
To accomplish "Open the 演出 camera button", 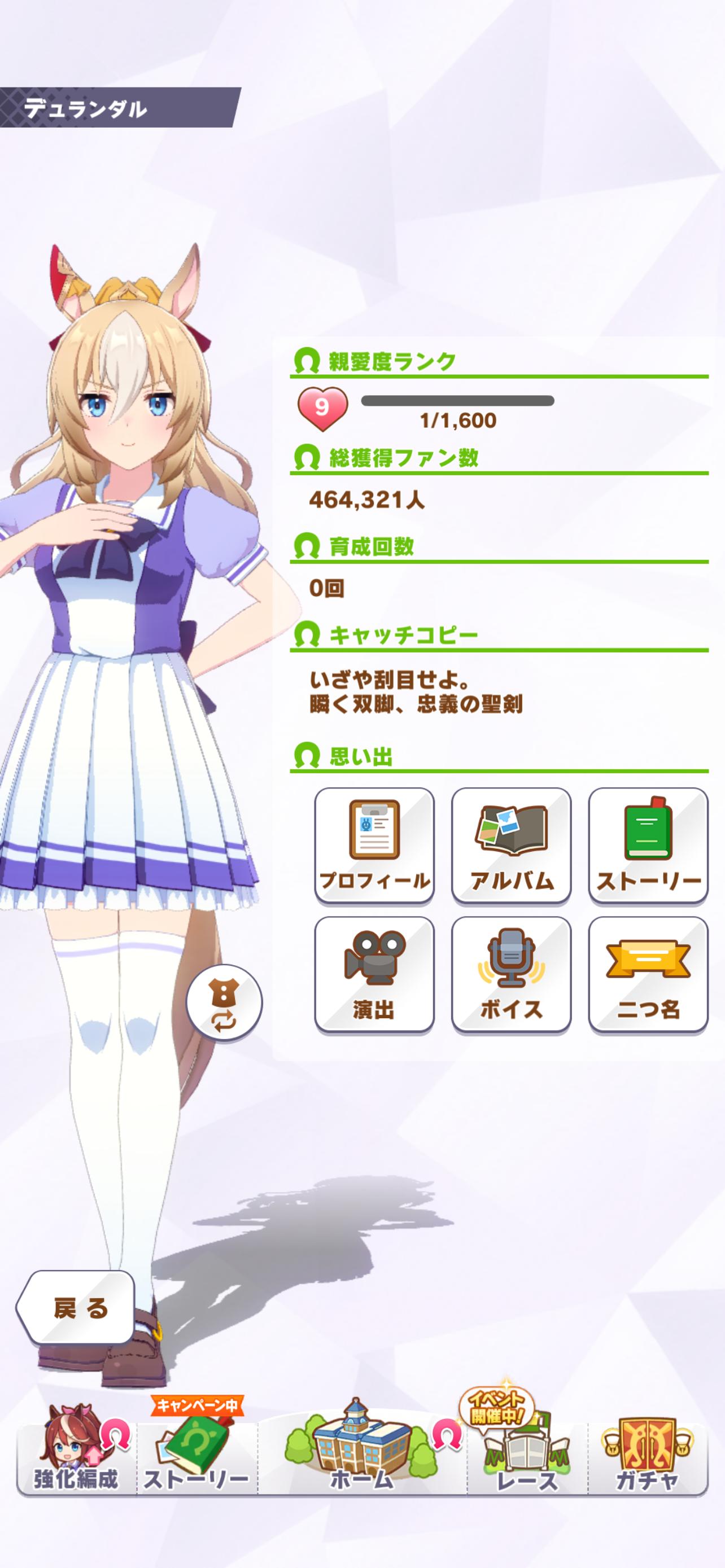I will (x=374, y=974).
